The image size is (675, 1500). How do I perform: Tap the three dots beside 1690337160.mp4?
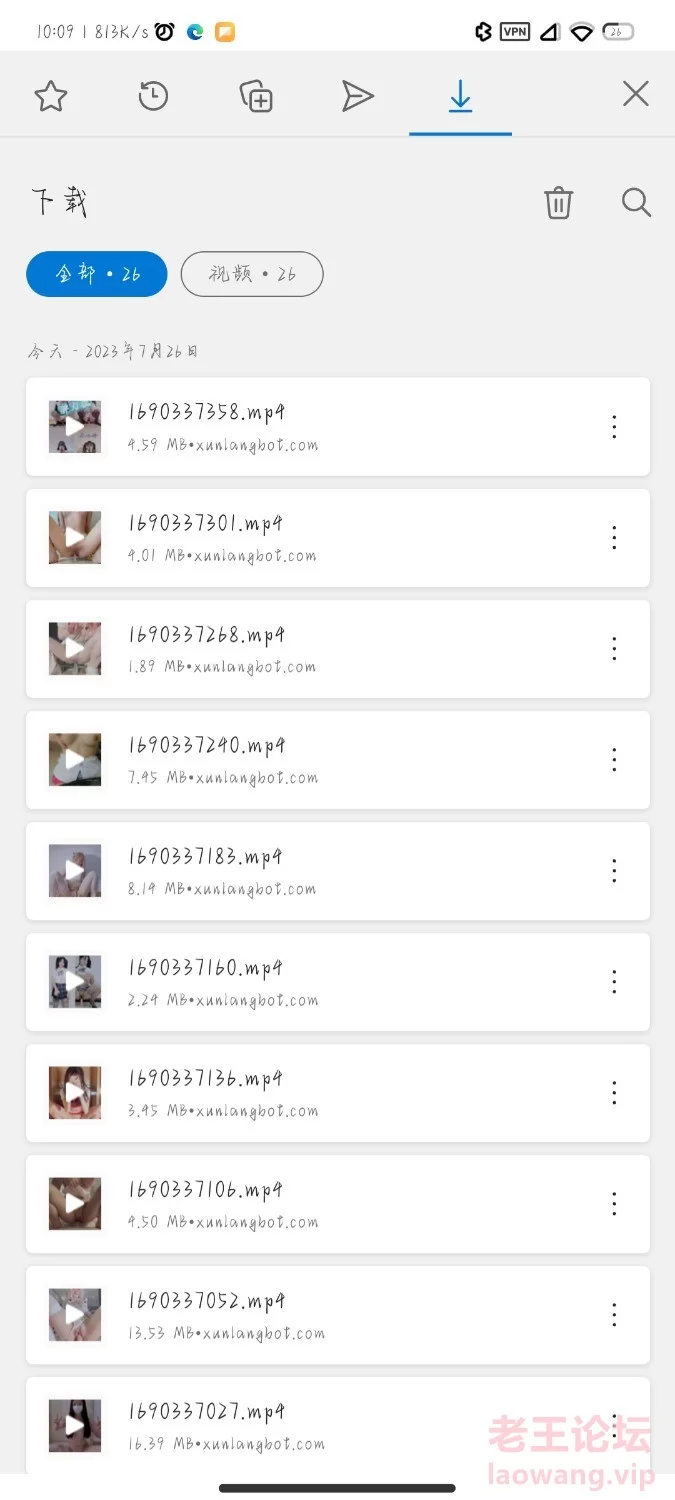[x=614, y=982]
